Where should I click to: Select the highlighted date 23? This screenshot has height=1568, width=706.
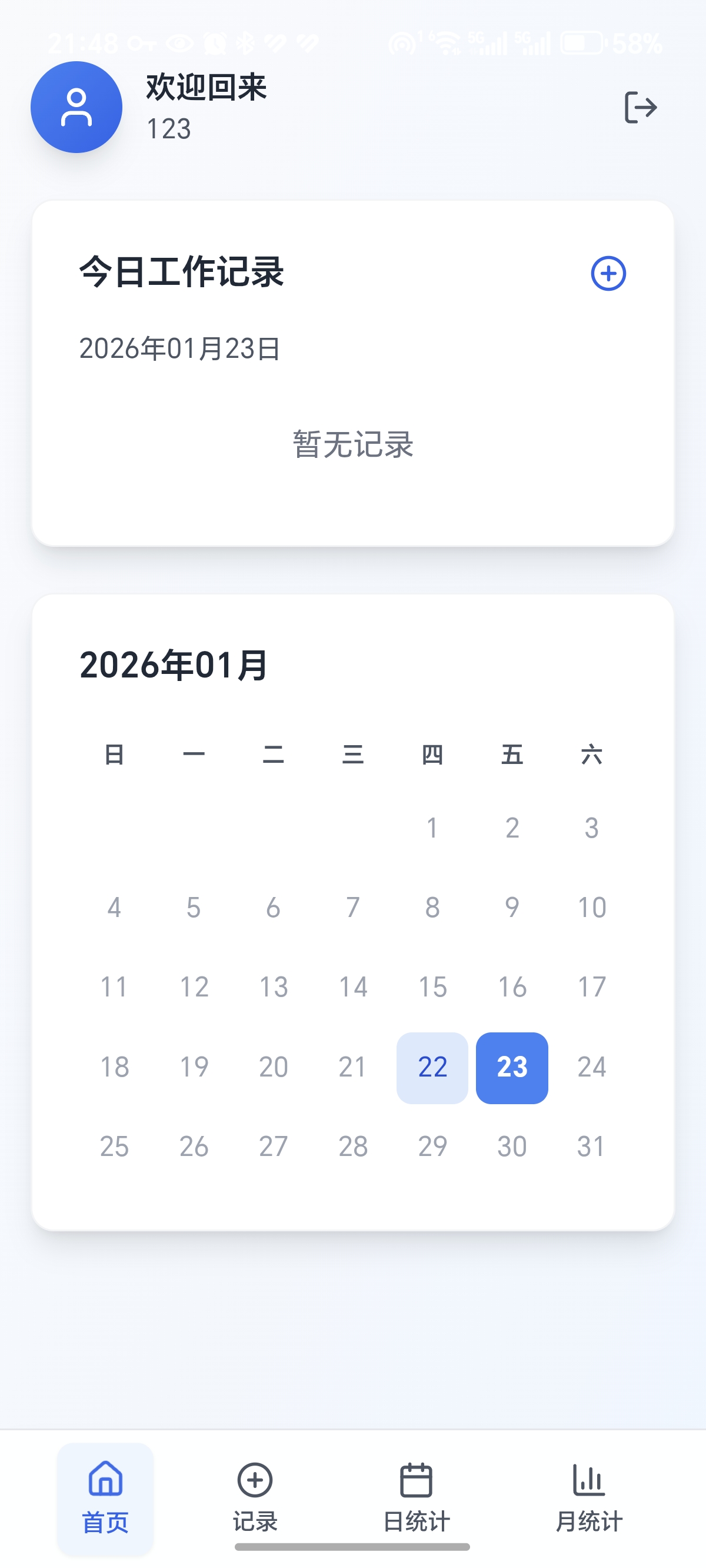tap(512, 1067)
